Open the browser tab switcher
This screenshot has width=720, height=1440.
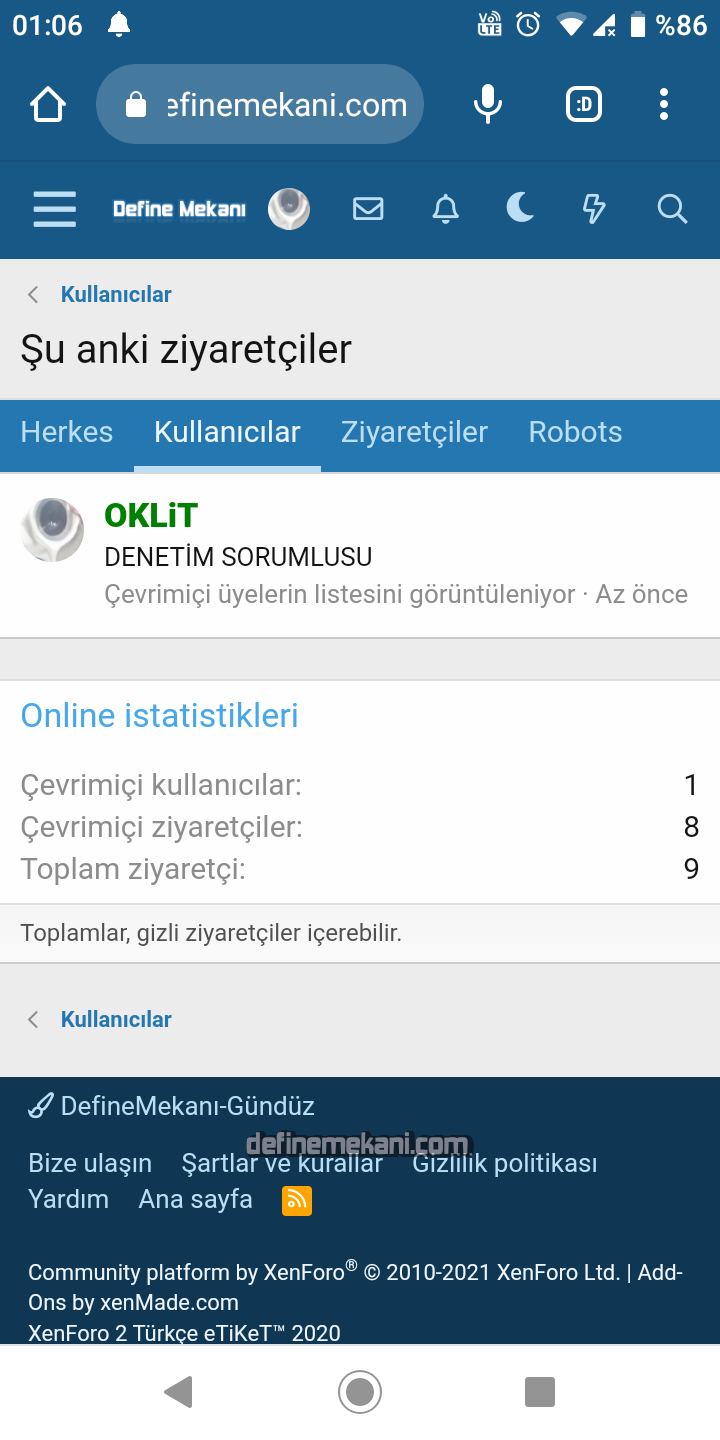[x=584, y=104]
